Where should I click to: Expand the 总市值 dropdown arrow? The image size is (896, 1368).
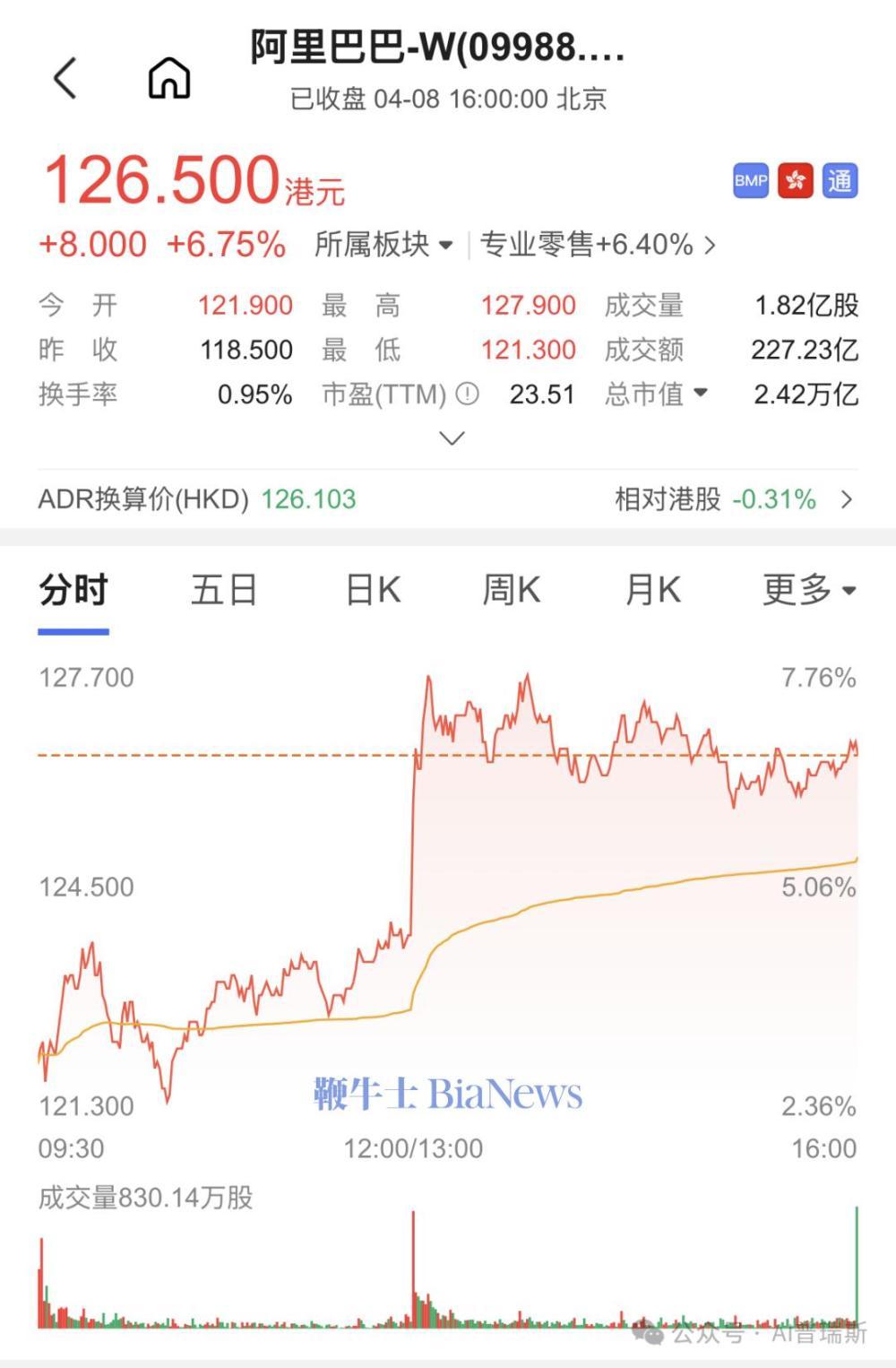[x=703, y=393]
